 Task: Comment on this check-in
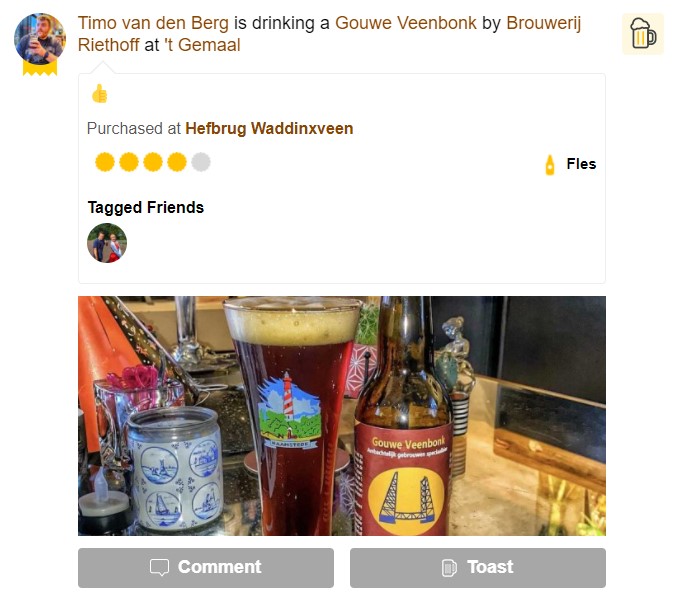206,567
